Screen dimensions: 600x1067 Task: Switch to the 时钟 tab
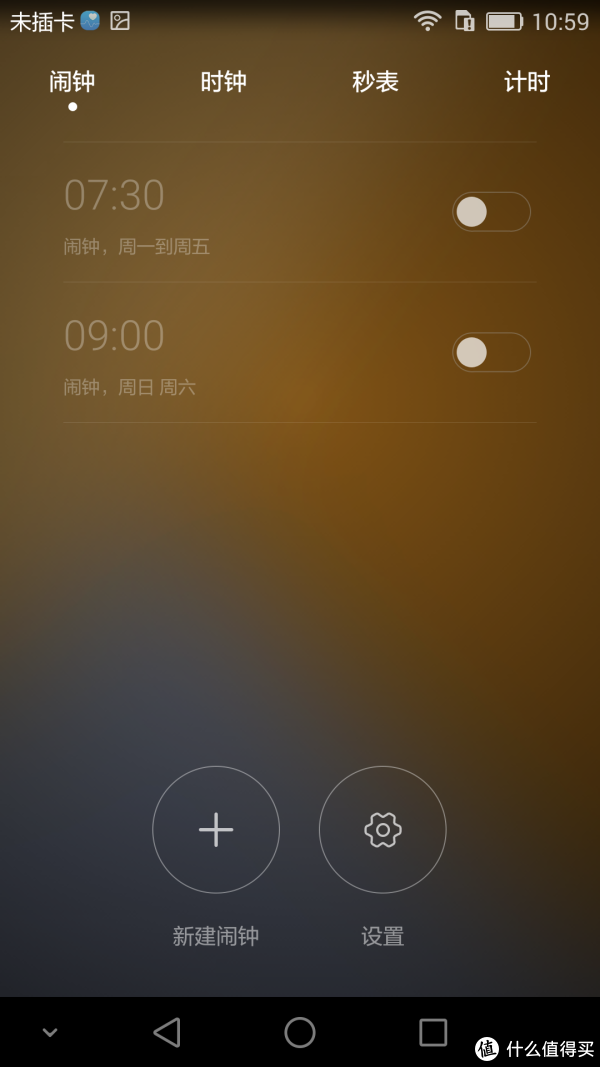(223, 82)
